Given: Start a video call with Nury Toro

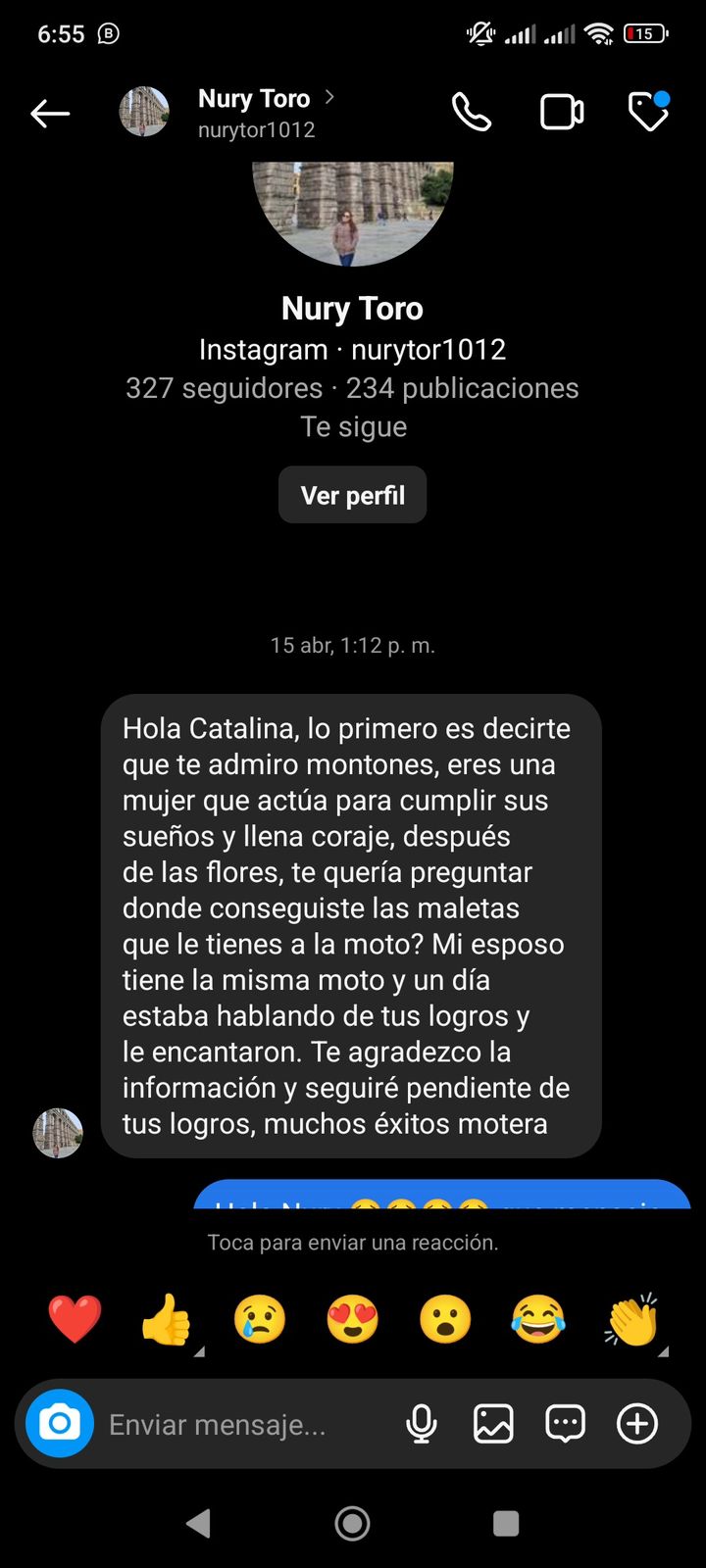Looking at the screenshot, I should [x=562, y=112].
